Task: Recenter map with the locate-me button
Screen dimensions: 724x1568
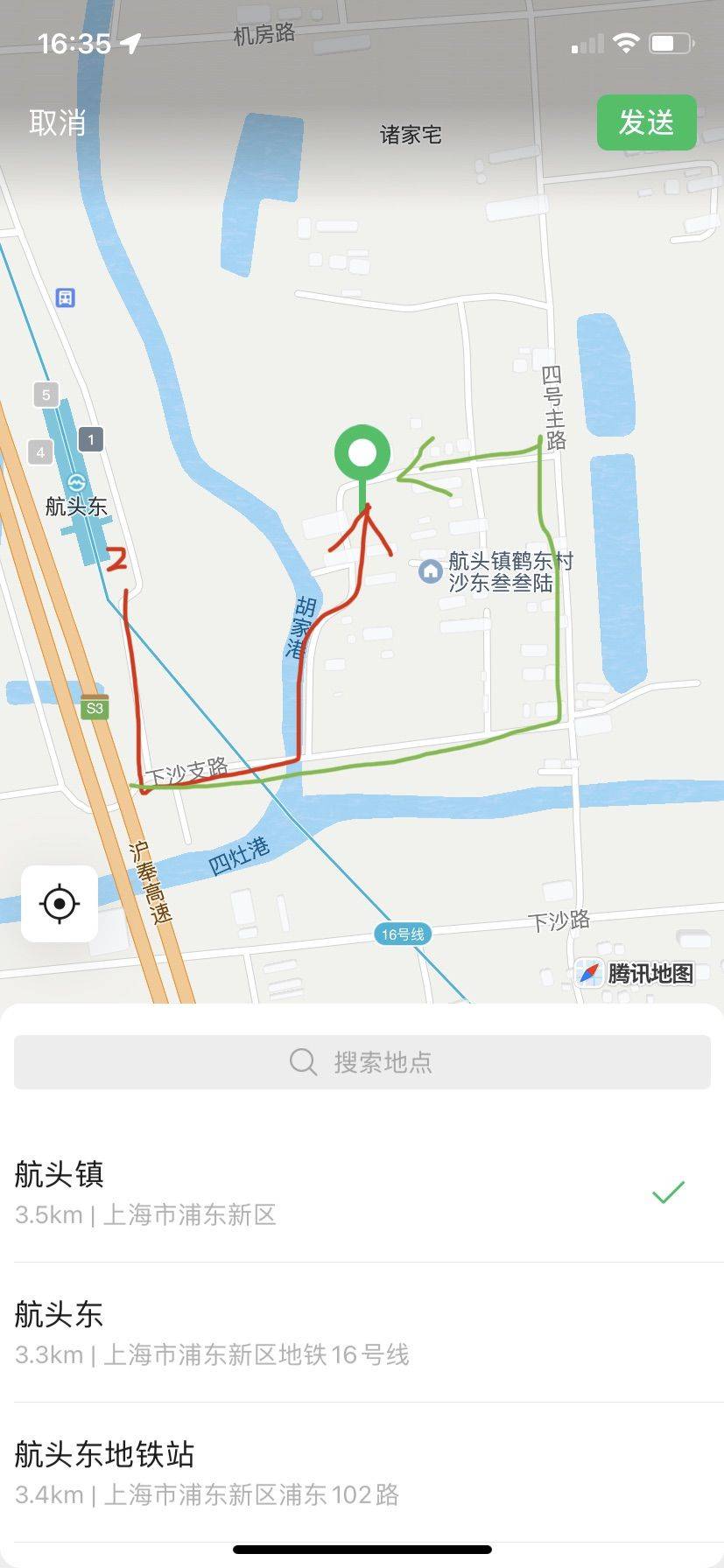Action: point(60,903)
